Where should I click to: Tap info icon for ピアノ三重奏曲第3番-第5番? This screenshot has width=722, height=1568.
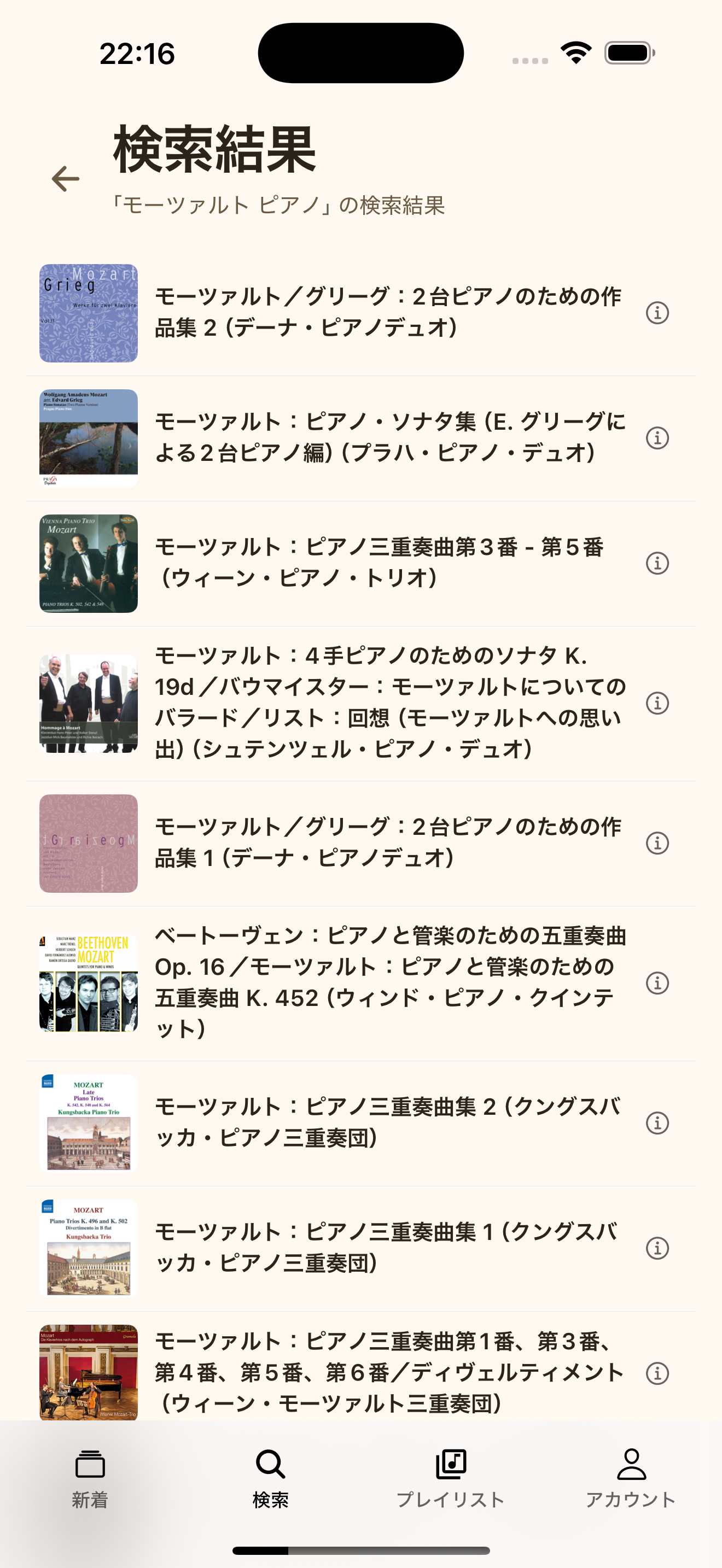[657, 564]
